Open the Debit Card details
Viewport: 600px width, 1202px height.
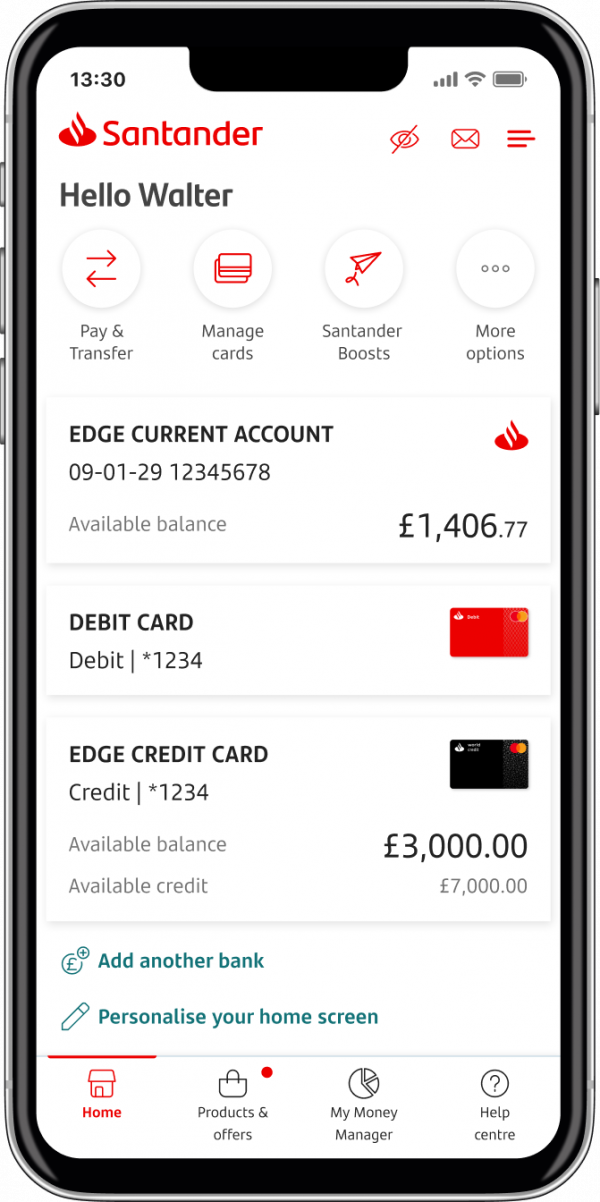pyautogui.click(x=298, y=640)
